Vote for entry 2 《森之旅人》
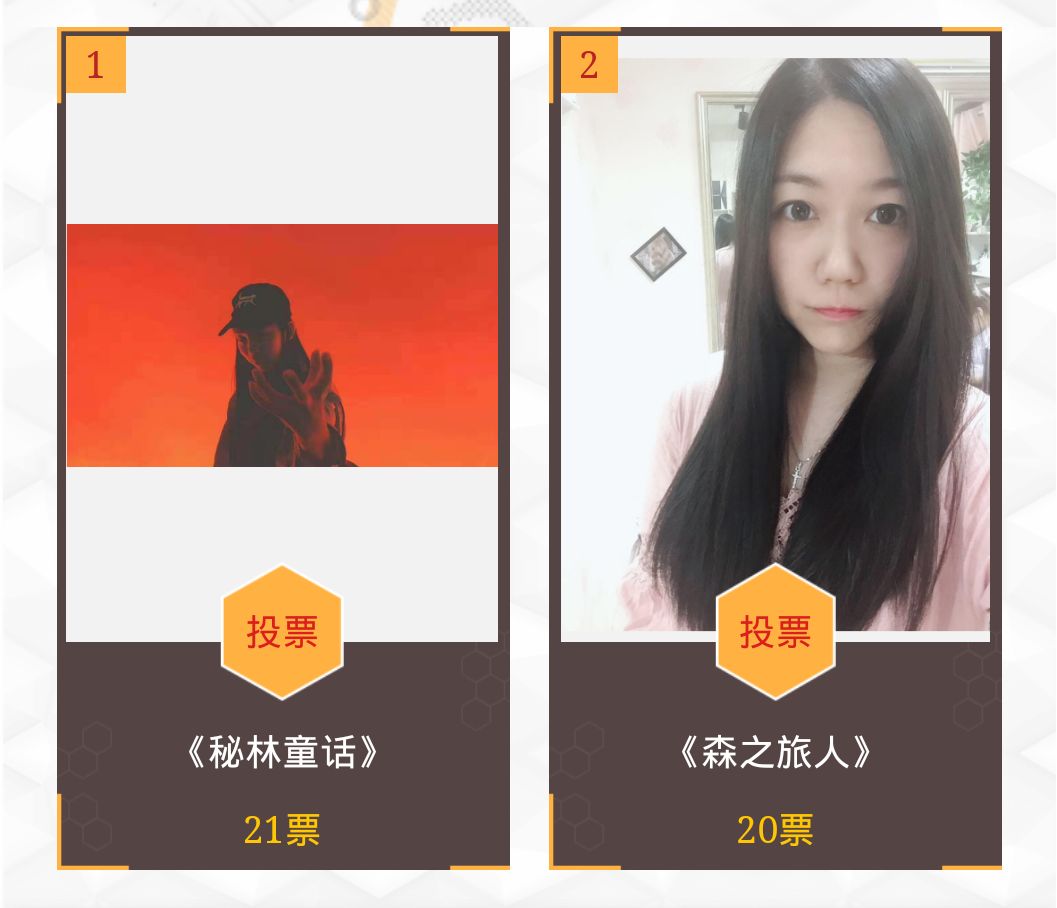The width and height of the screenshot is (1057, 908). 775,632
